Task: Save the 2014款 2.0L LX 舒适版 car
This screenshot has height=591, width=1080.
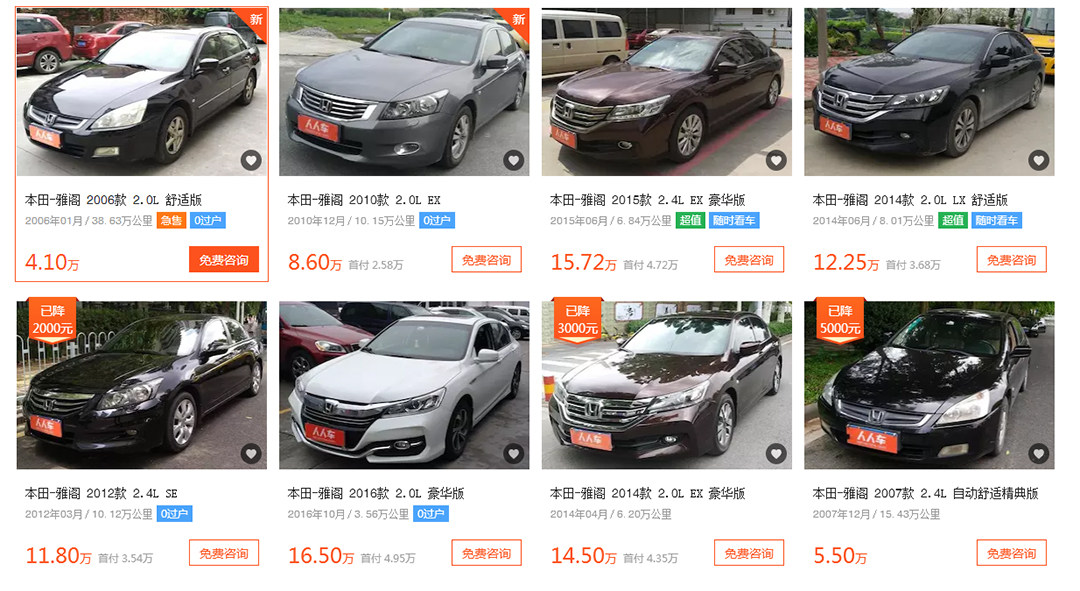Action: 1039,160
